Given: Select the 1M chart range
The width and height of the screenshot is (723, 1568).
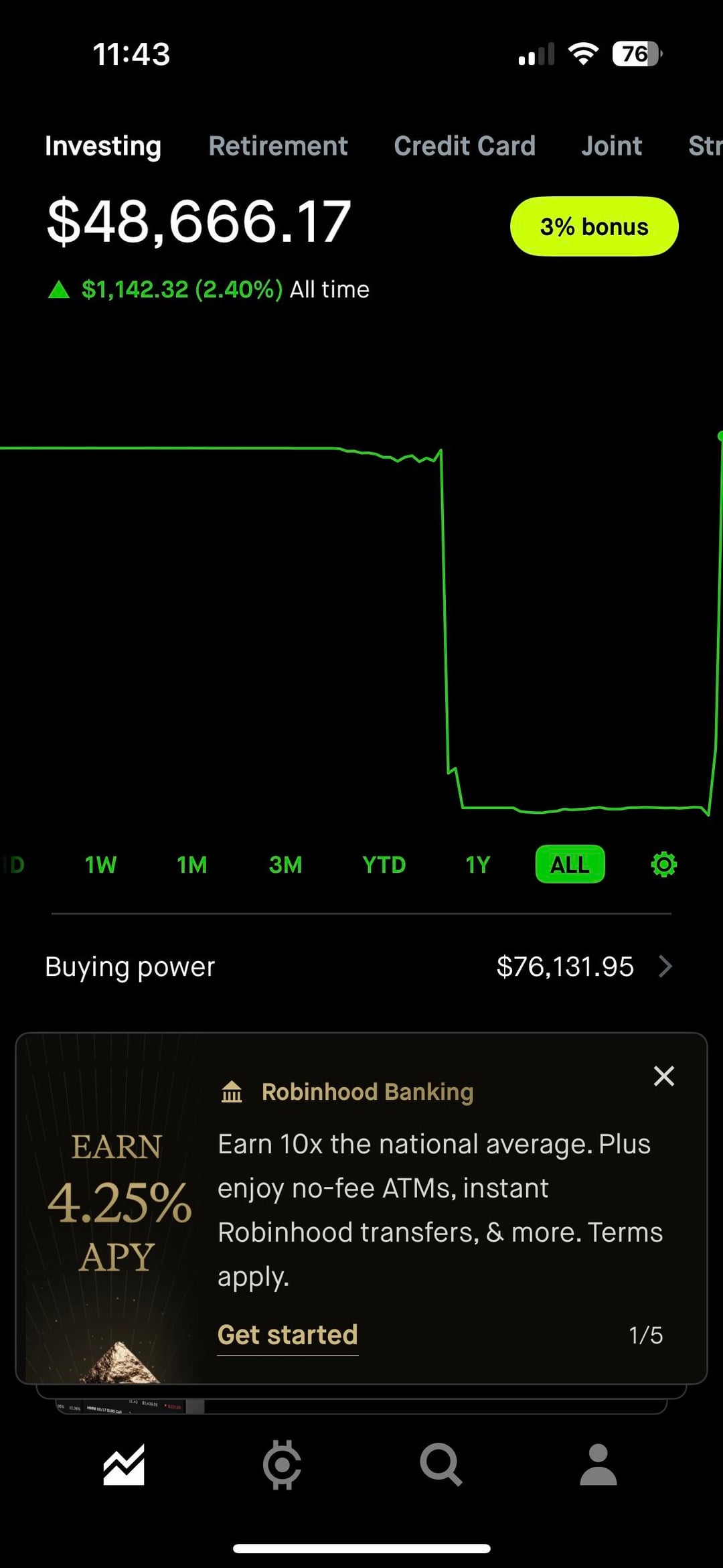Looking at the screenshot, I should (x=192, y=865).
